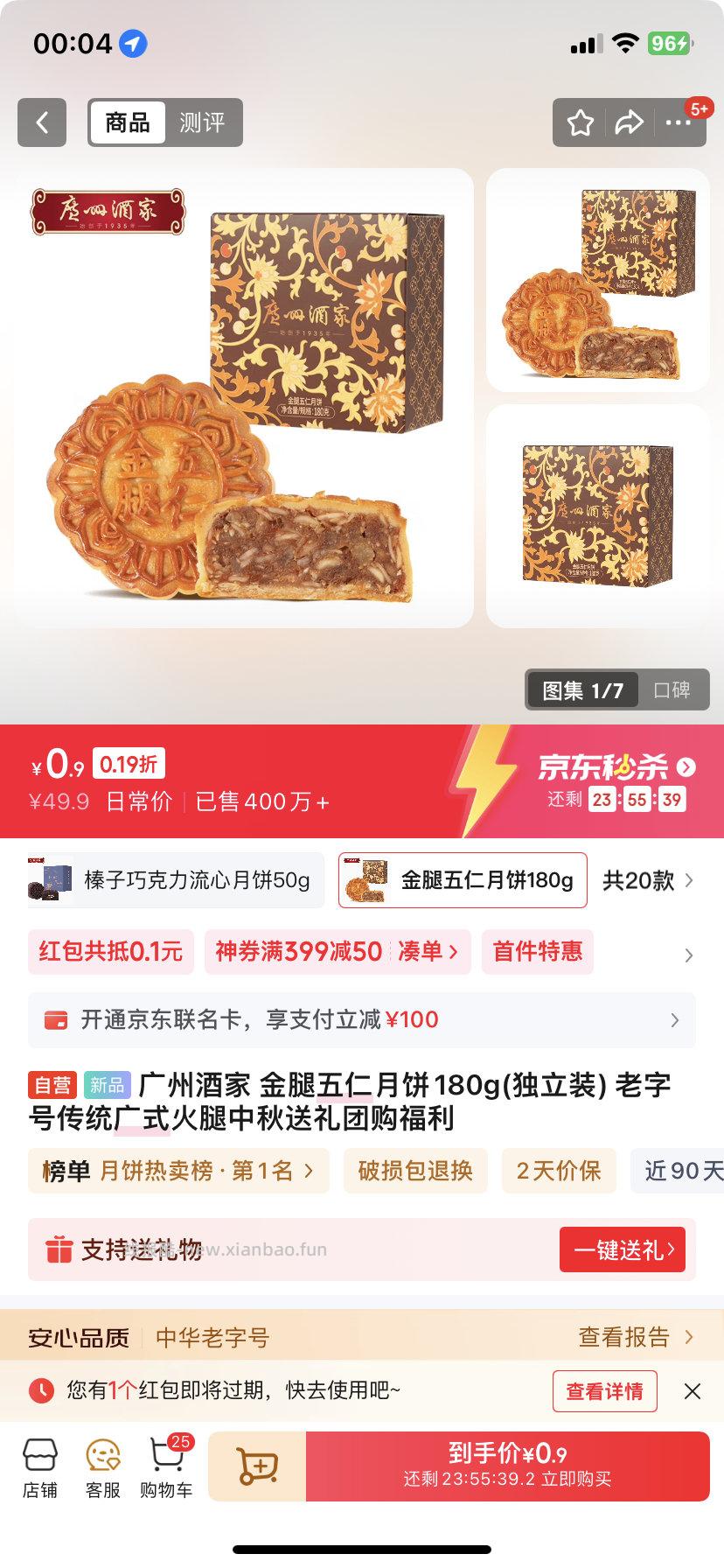Tap the gift icon next to 支持送礼物
This screenshot has width=724, height=1568.
click(x=58, y=1249)
